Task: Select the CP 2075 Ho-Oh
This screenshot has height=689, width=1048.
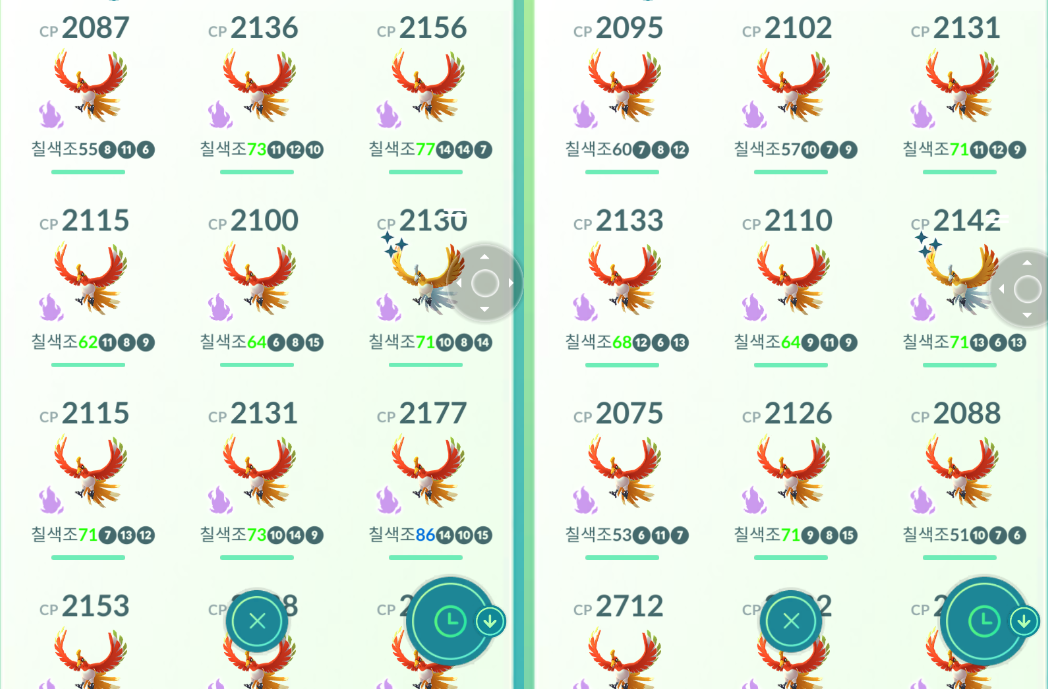Action: [x=623, y=470]
